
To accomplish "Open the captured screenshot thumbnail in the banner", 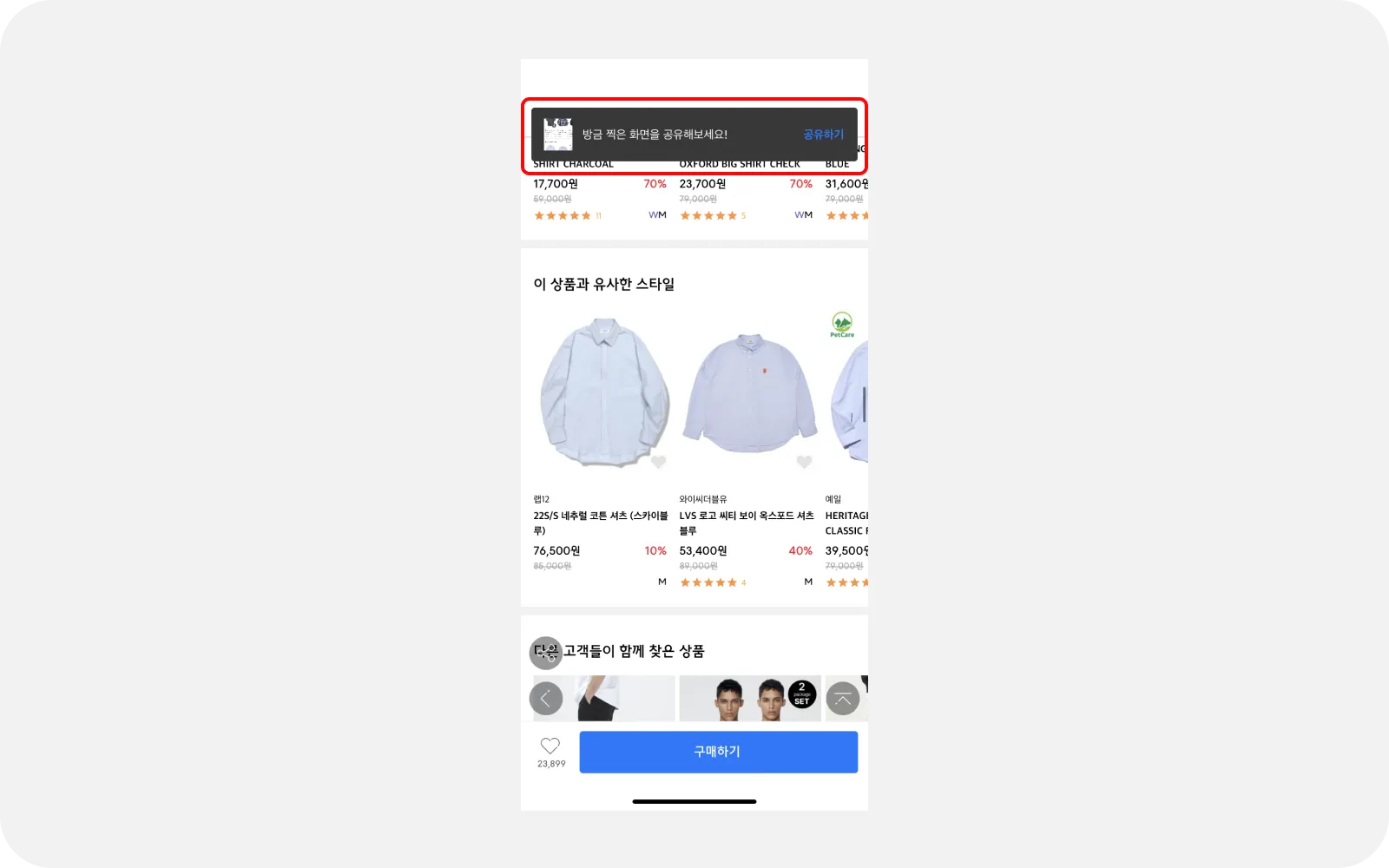I will [x=558, y=135].
